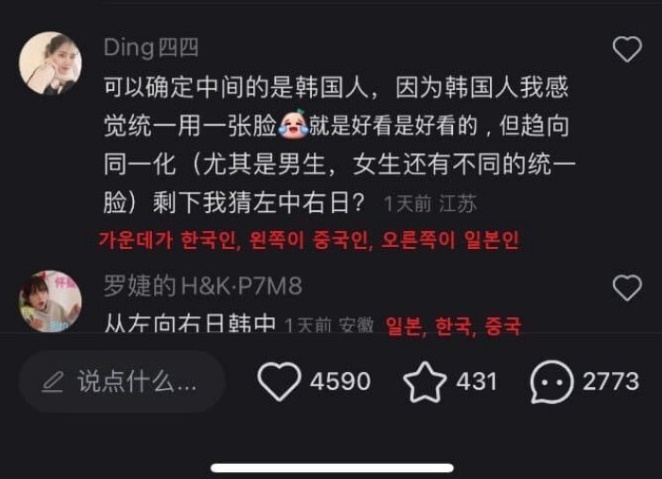This screenshot has width=662, height=479.
Task: Open the 2773 comments bubble
Action: 551,381
